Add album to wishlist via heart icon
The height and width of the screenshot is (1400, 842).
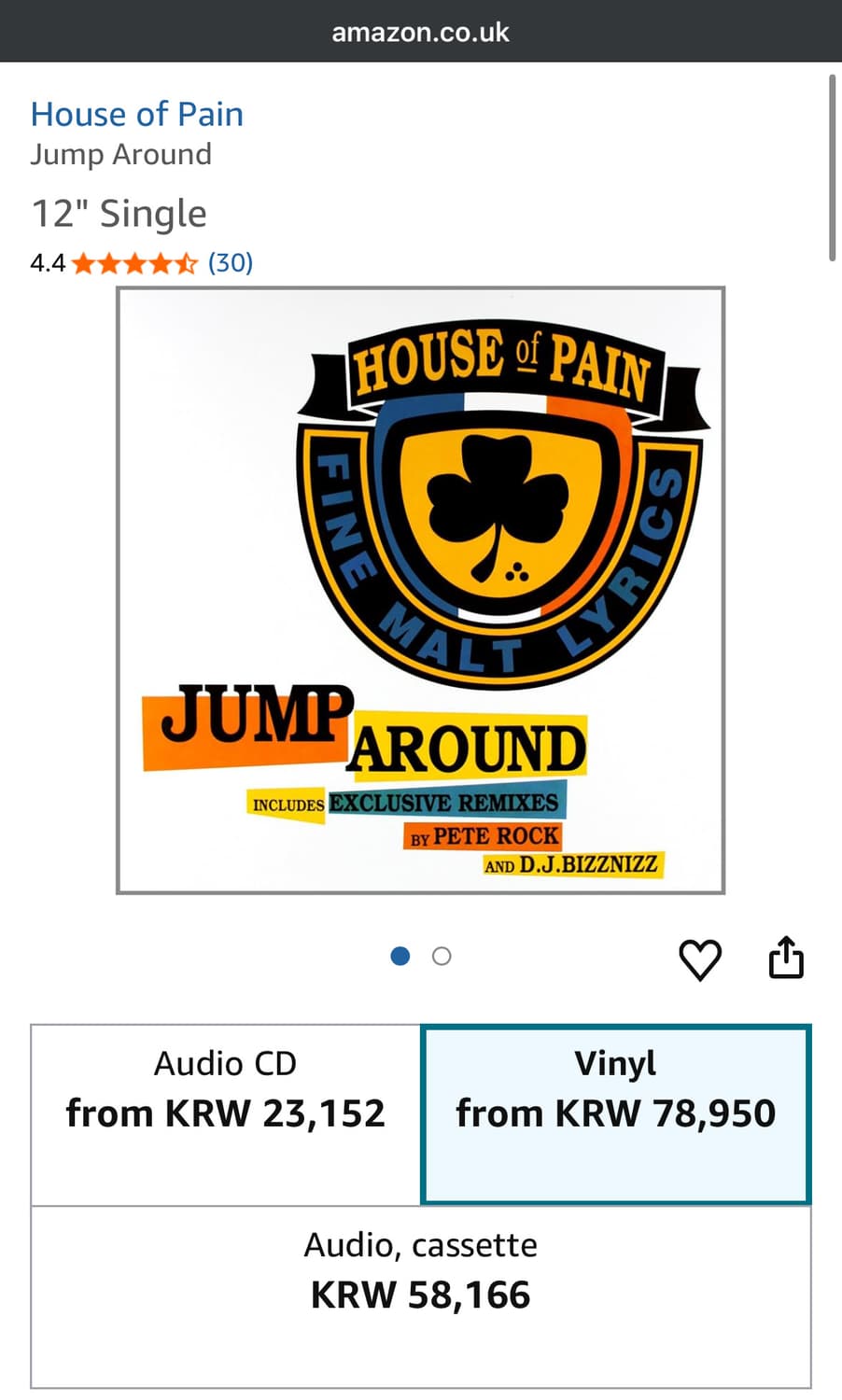[701, 958]
